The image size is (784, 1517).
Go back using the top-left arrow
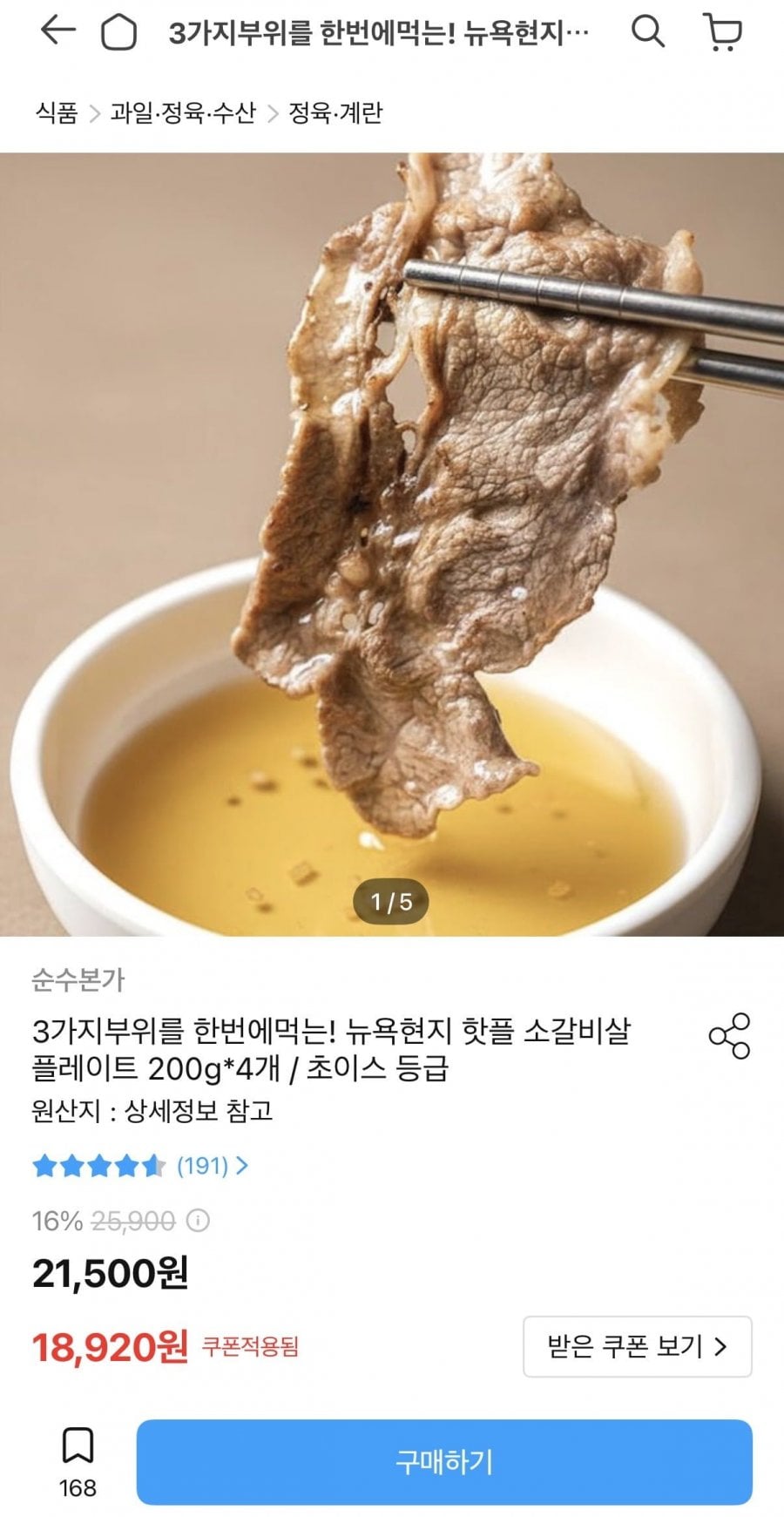[x=57, y=32]
